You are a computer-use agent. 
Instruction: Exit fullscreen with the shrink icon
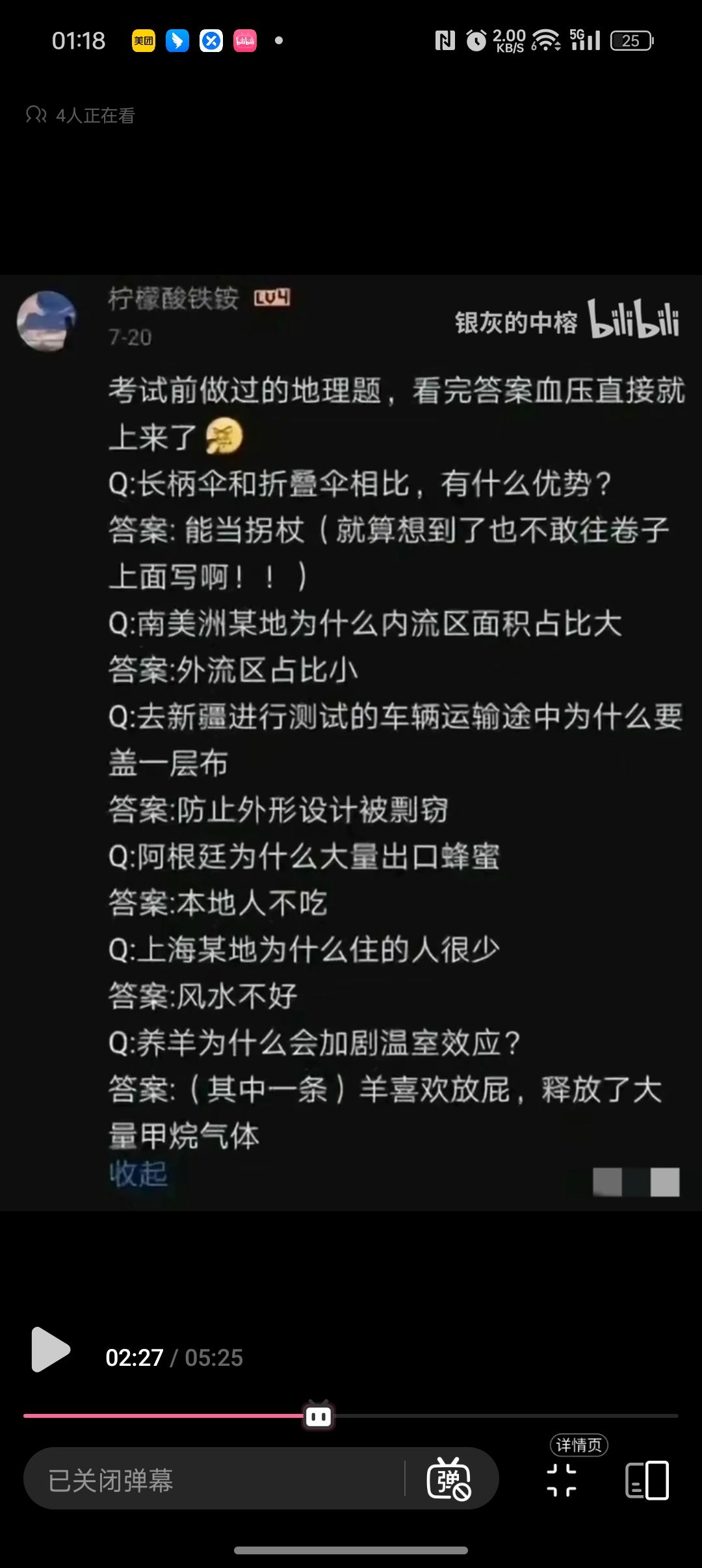click(562, 1480)
